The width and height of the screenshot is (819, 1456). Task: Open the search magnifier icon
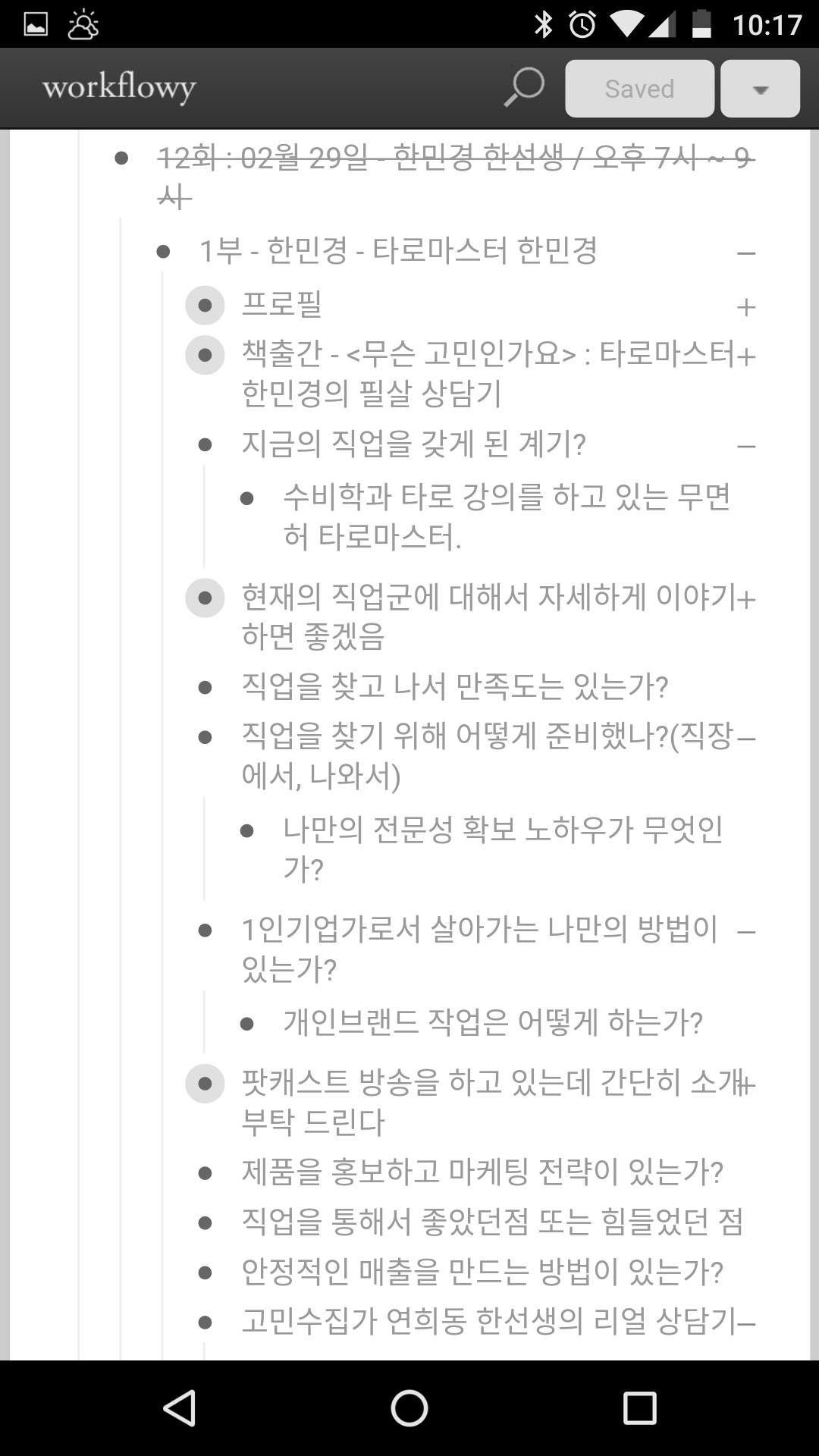[524, 87]
